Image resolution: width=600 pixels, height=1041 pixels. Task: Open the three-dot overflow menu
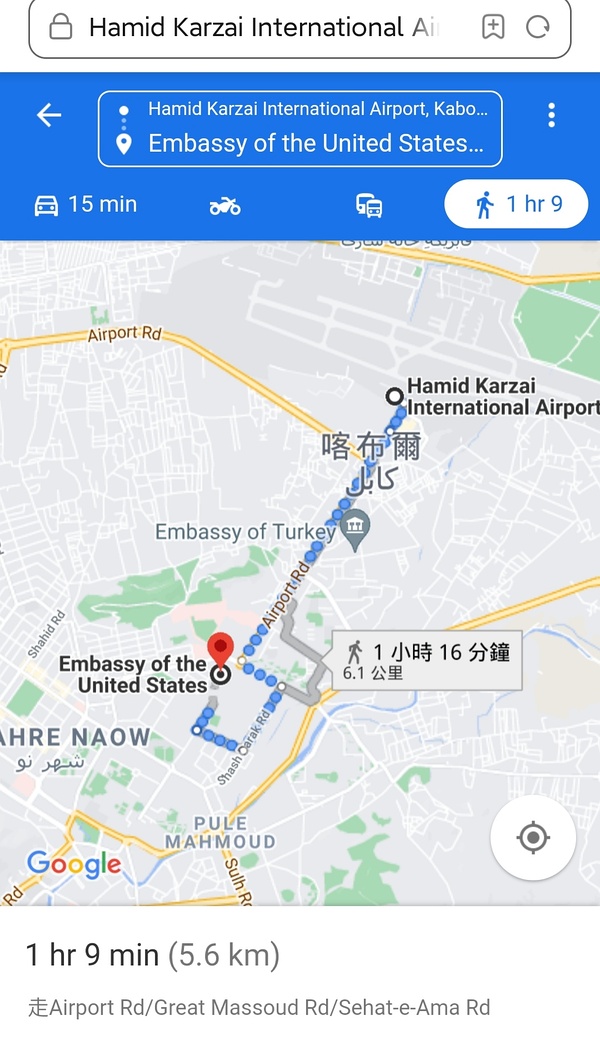pyautogui.click(x=551, y=115)
